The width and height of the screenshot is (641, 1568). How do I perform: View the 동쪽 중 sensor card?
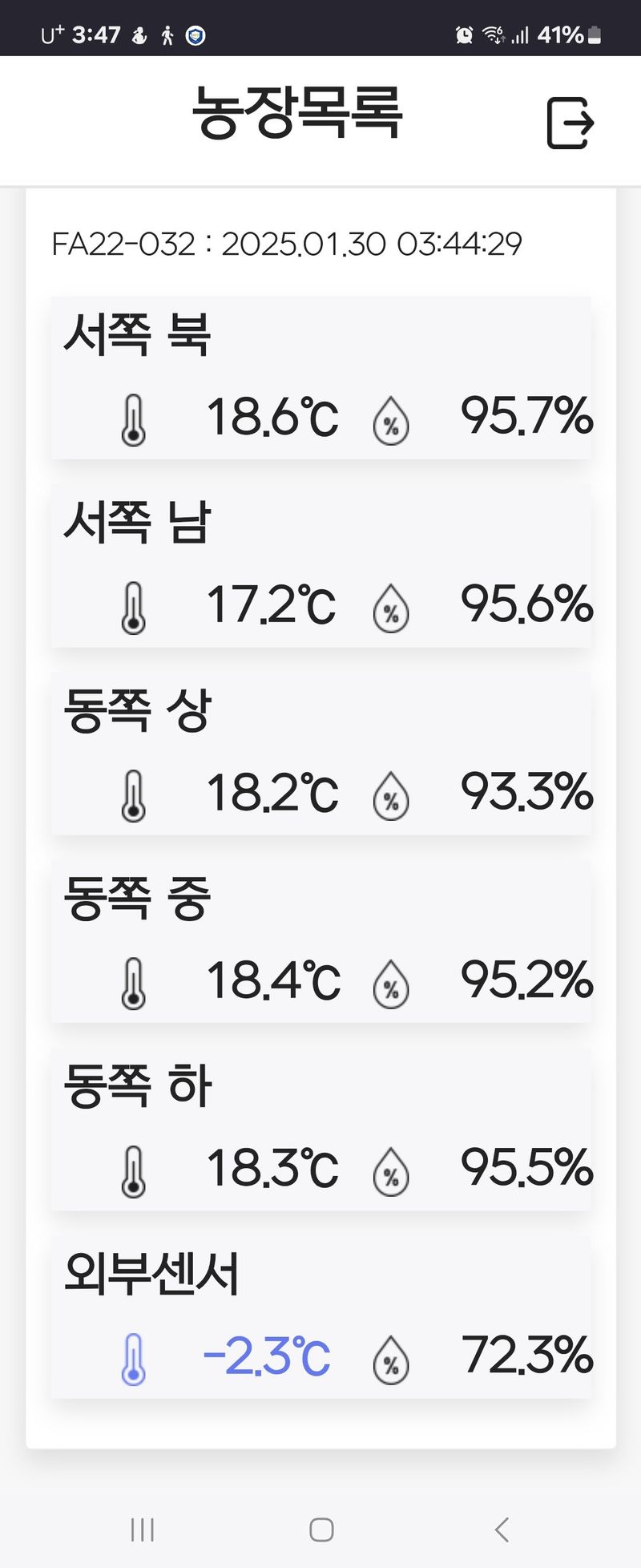tap(320, 941)
